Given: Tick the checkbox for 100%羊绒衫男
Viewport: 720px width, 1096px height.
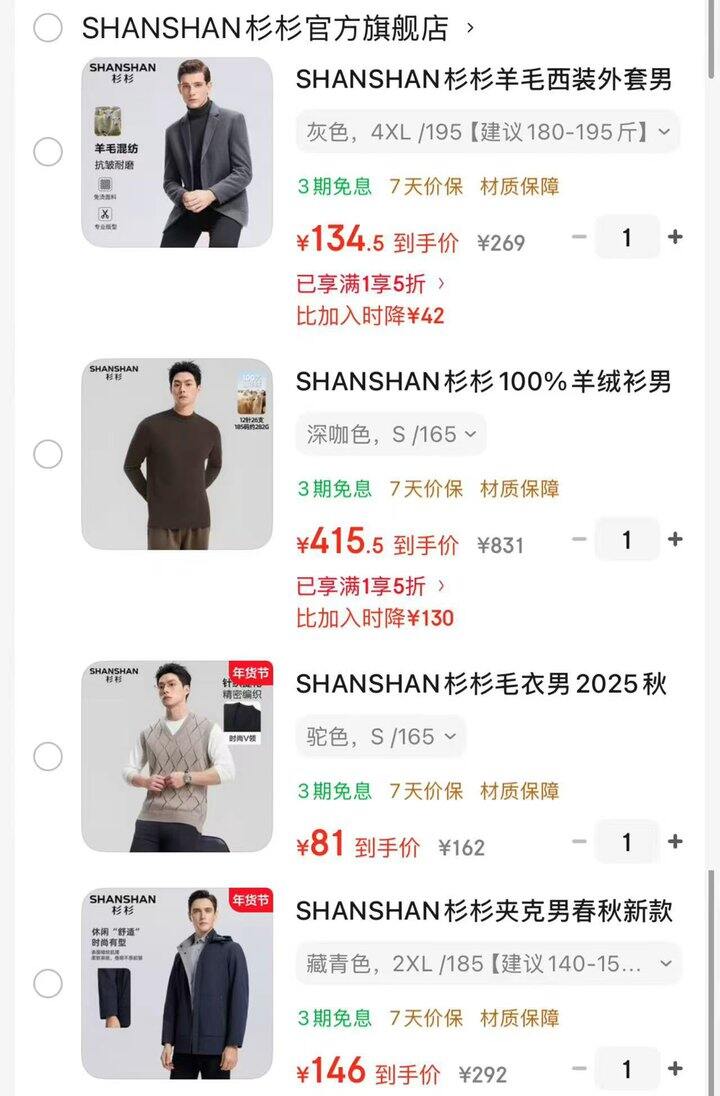Looking at the screenshot, I should [x=48, y=454].
